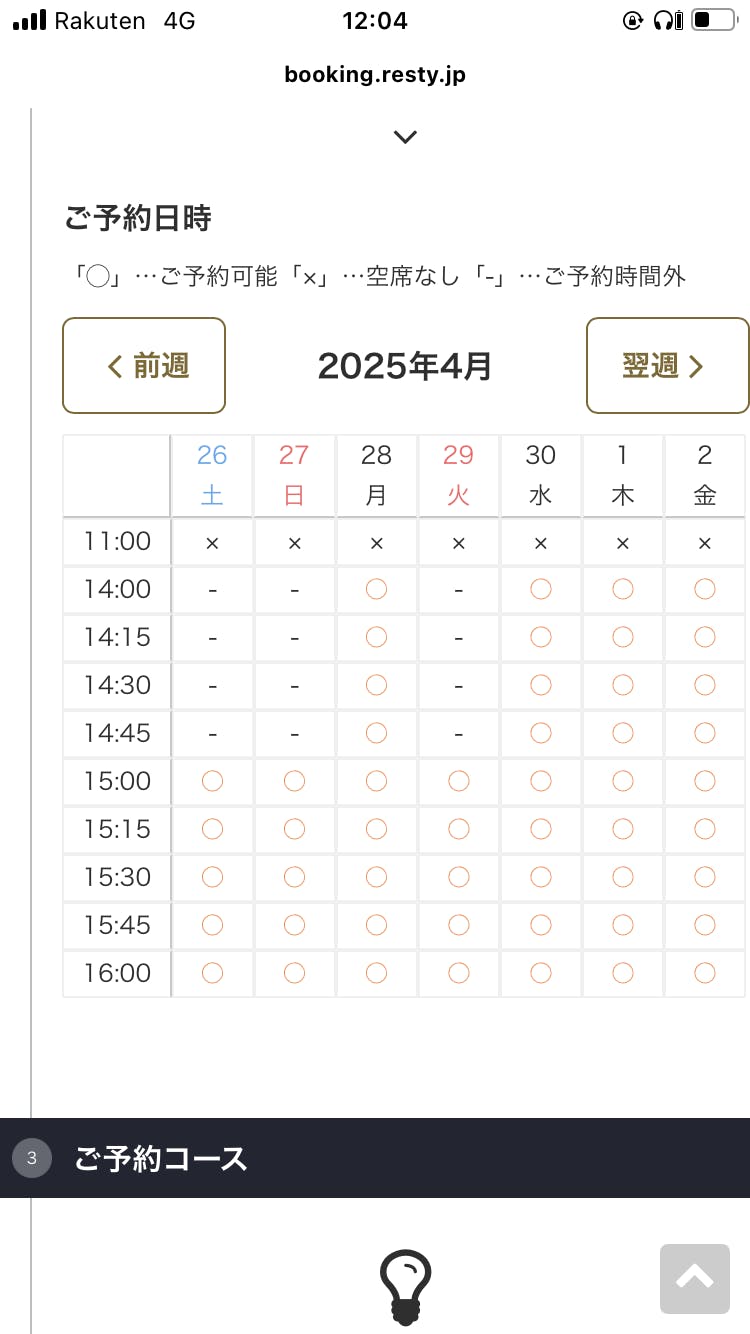This screenshot has height=1334, width=750.
Task: Go to the next week (翌週)
Action: pos(667,366)
